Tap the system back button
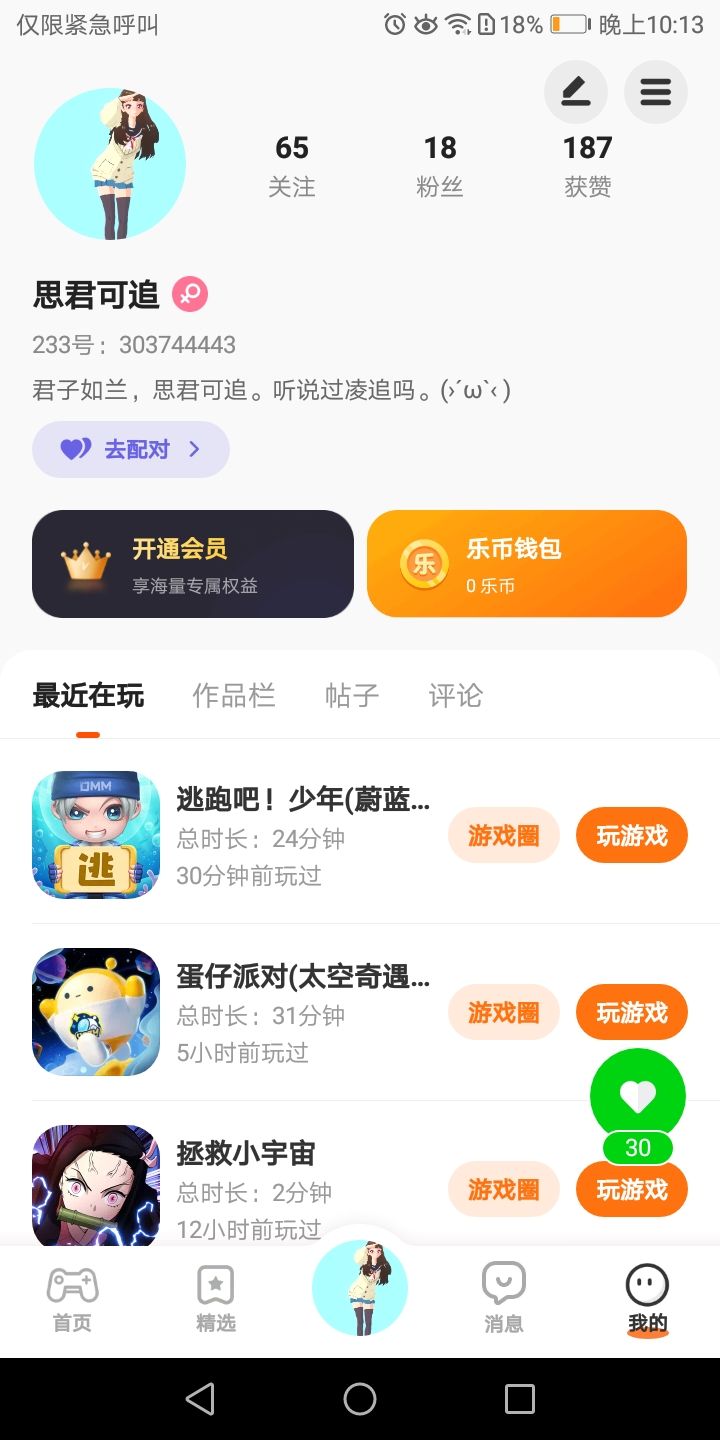The height and width of the screenshot is (1440, 720). 200,1399
